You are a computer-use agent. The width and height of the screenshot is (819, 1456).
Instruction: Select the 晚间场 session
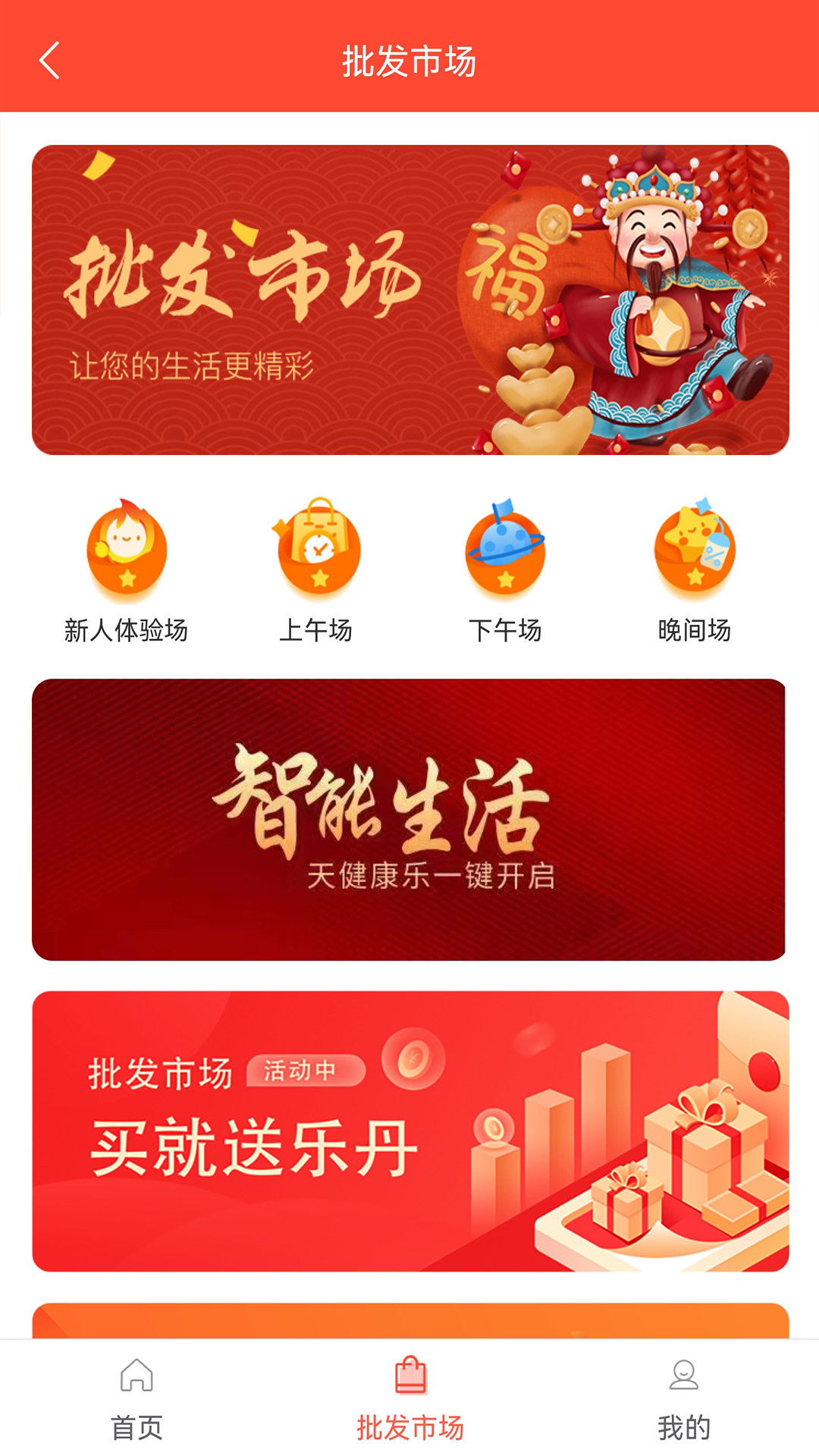tap(694, 570)
